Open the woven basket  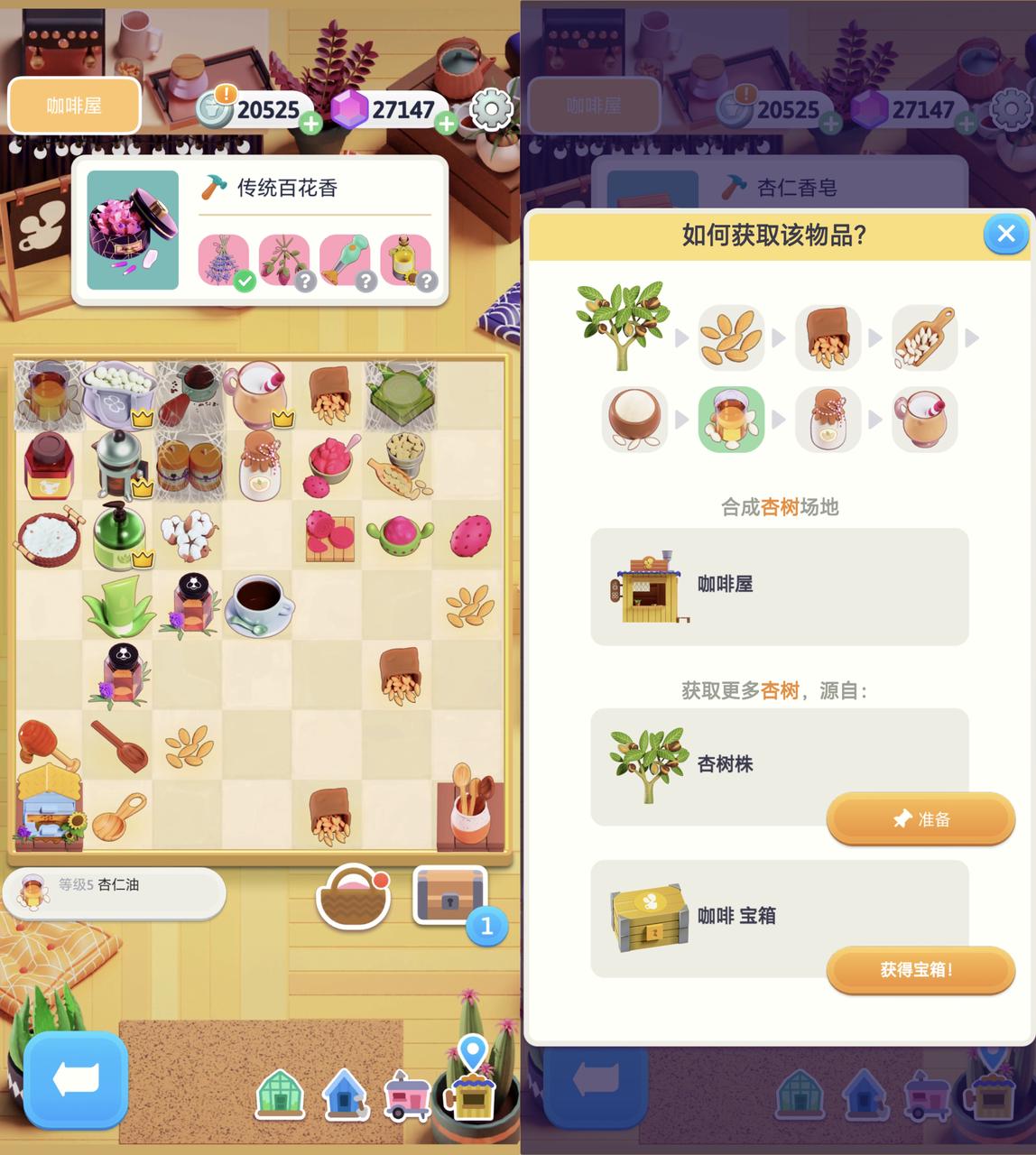point(354,896)
